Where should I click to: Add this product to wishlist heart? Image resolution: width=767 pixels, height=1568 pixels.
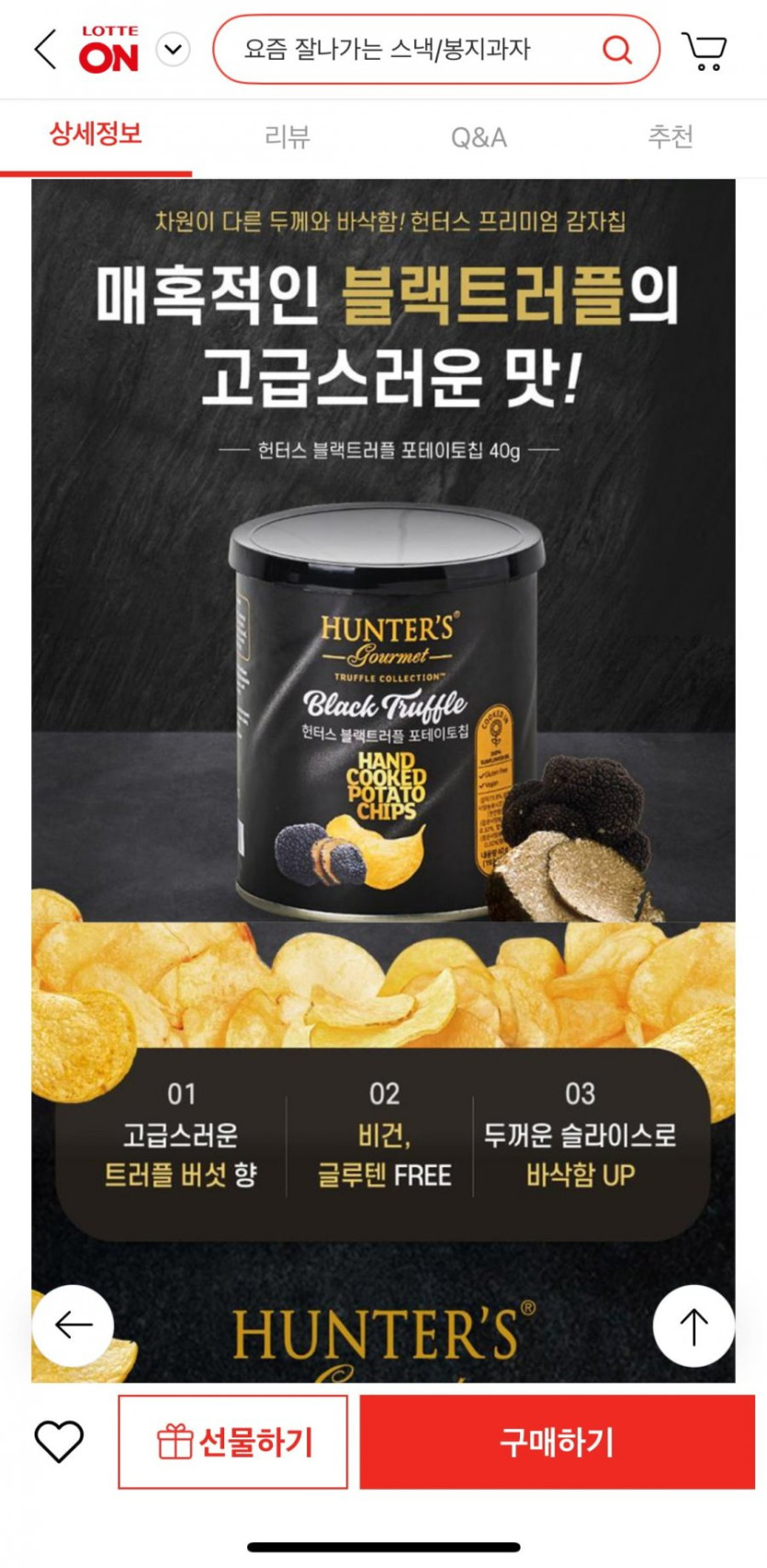point(59,1440)
